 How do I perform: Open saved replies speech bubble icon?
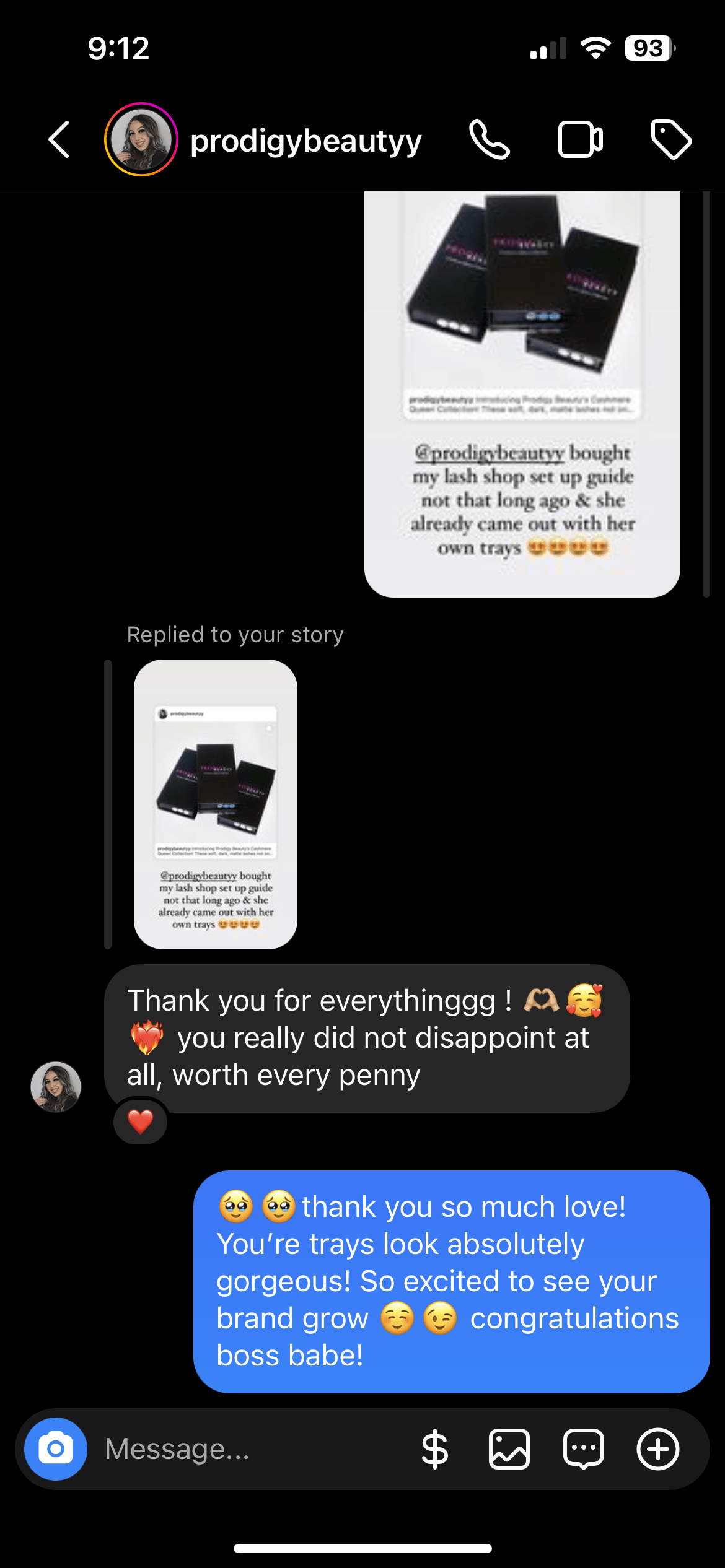pyautogui.click(x=583, y=1449)
